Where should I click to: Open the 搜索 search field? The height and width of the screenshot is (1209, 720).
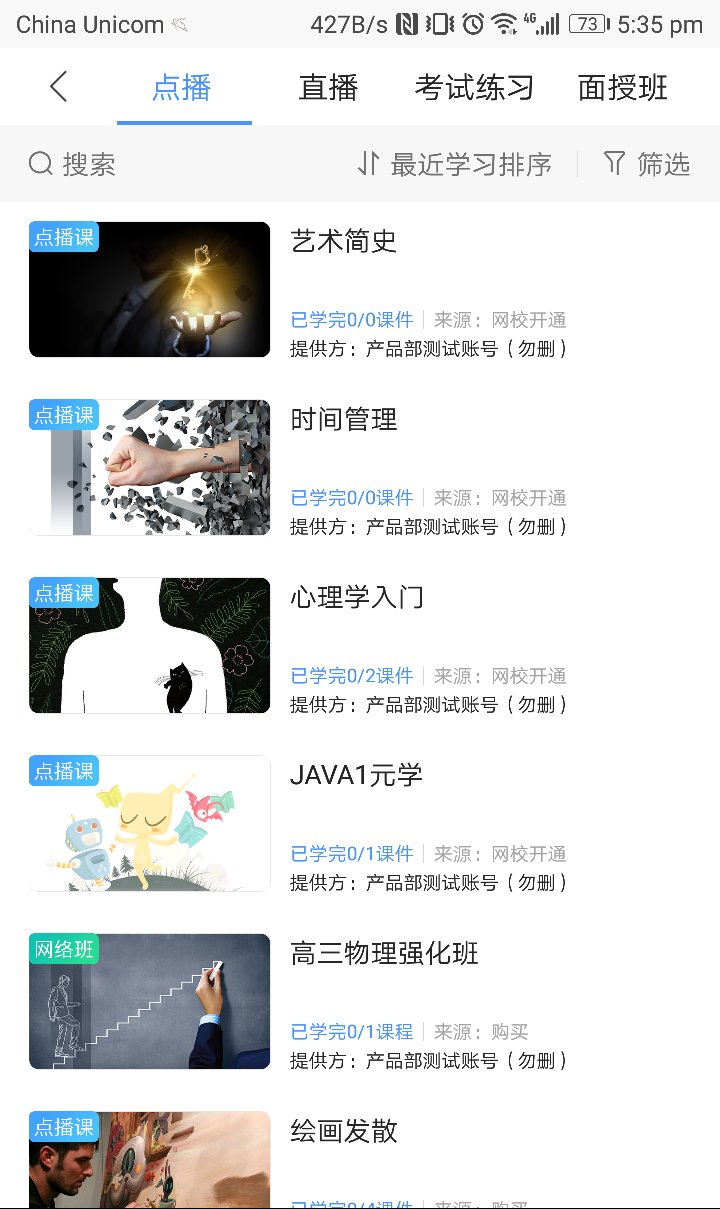point(73,164)
